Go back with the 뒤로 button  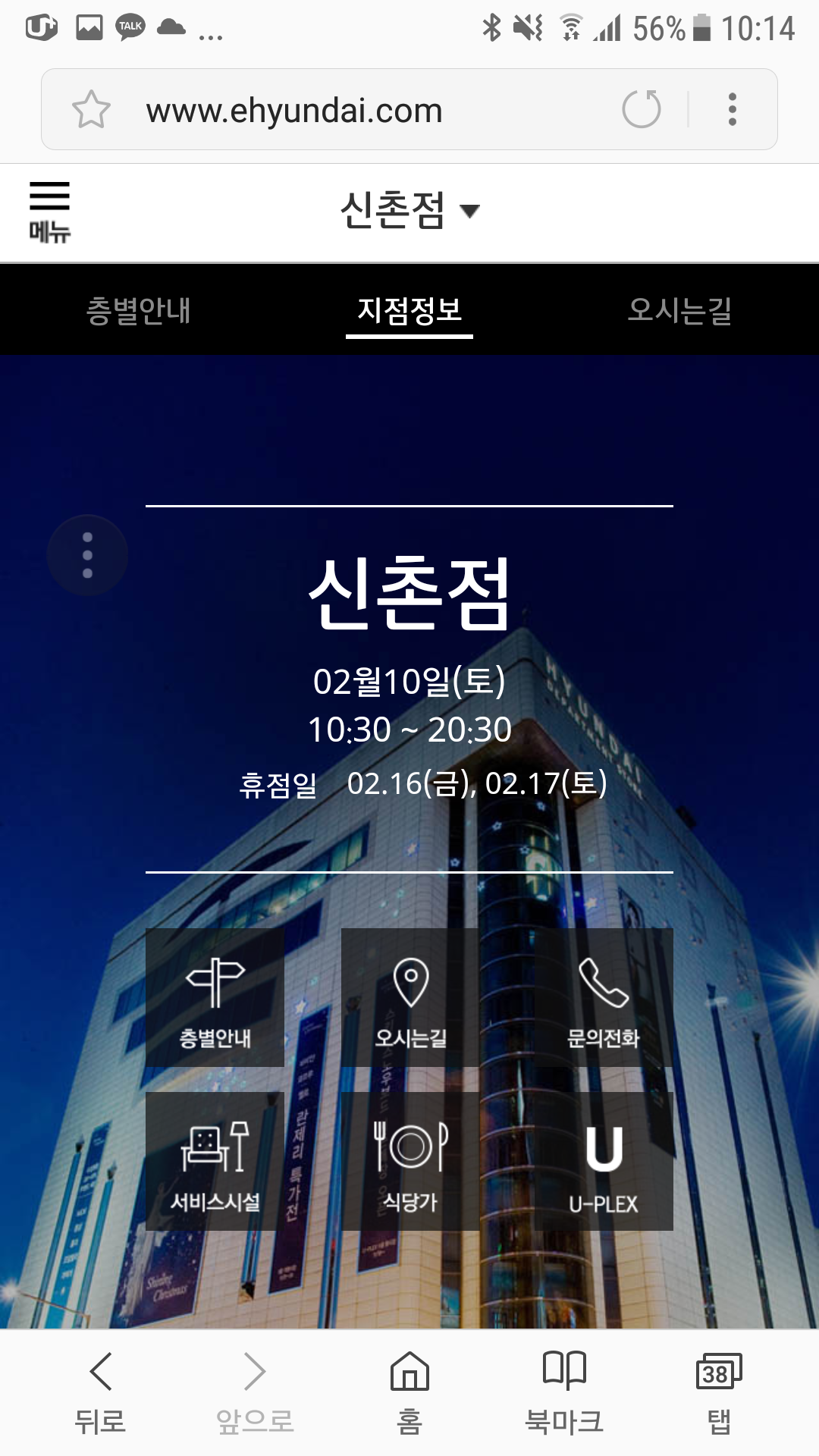pyautogui.click(x=100, y=1392)
